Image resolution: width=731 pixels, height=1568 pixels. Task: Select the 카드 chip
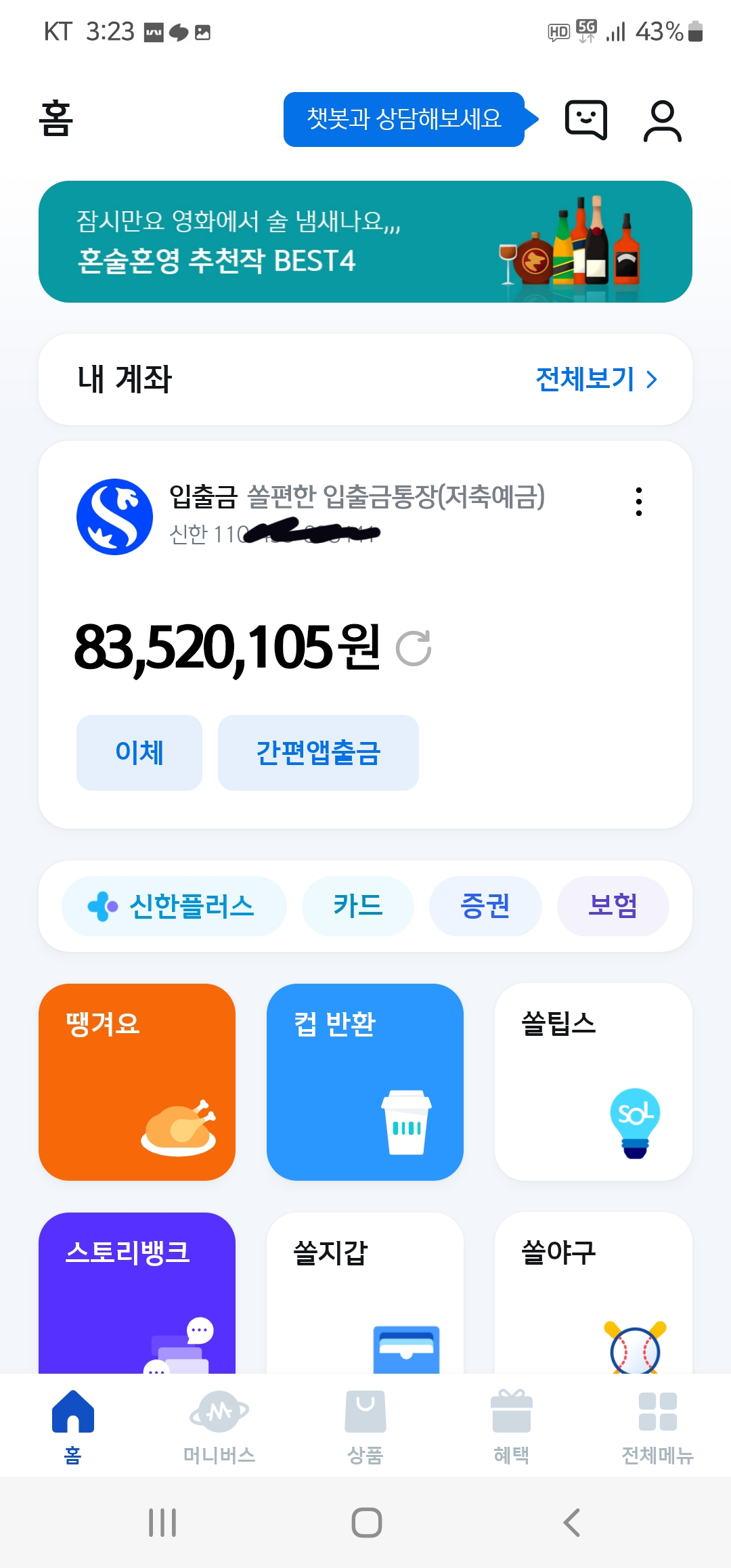[357, 906]
